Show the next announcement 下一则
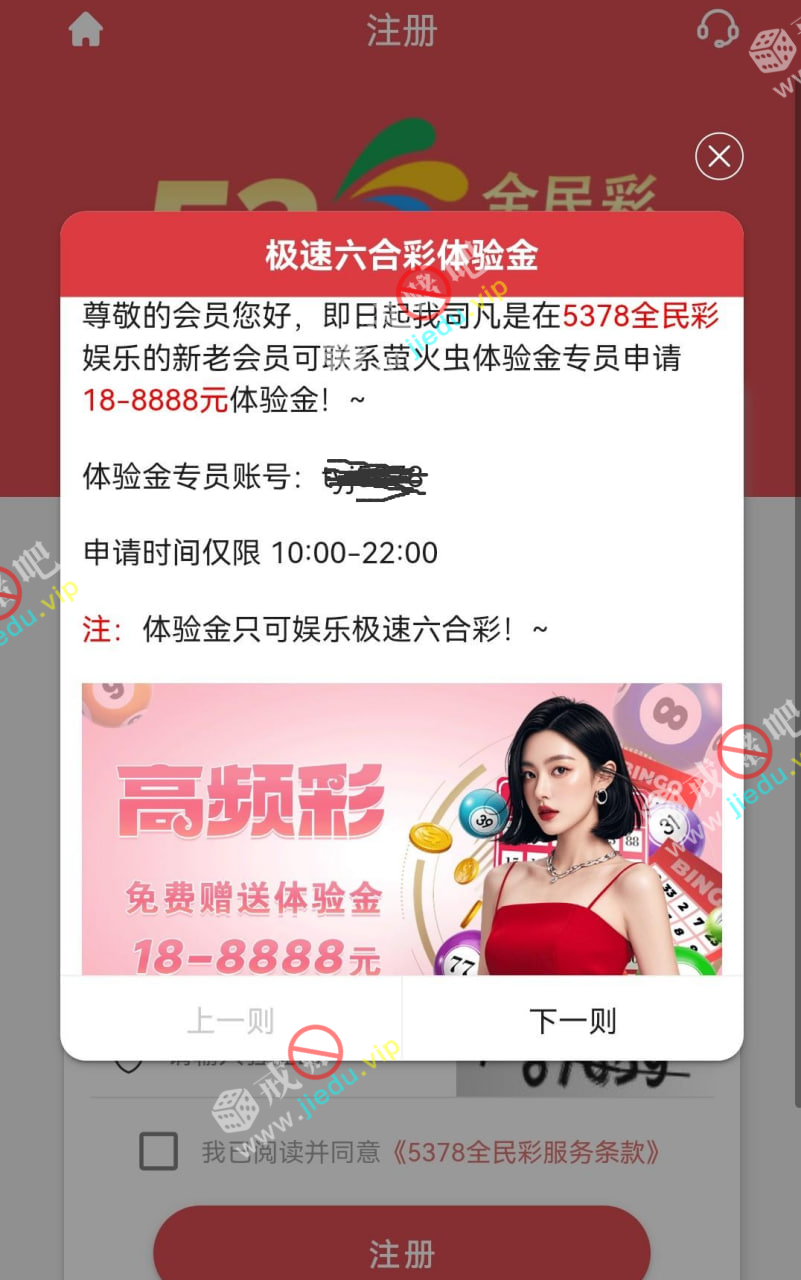Screen dimensions: 801x1280 (572, 1020)
